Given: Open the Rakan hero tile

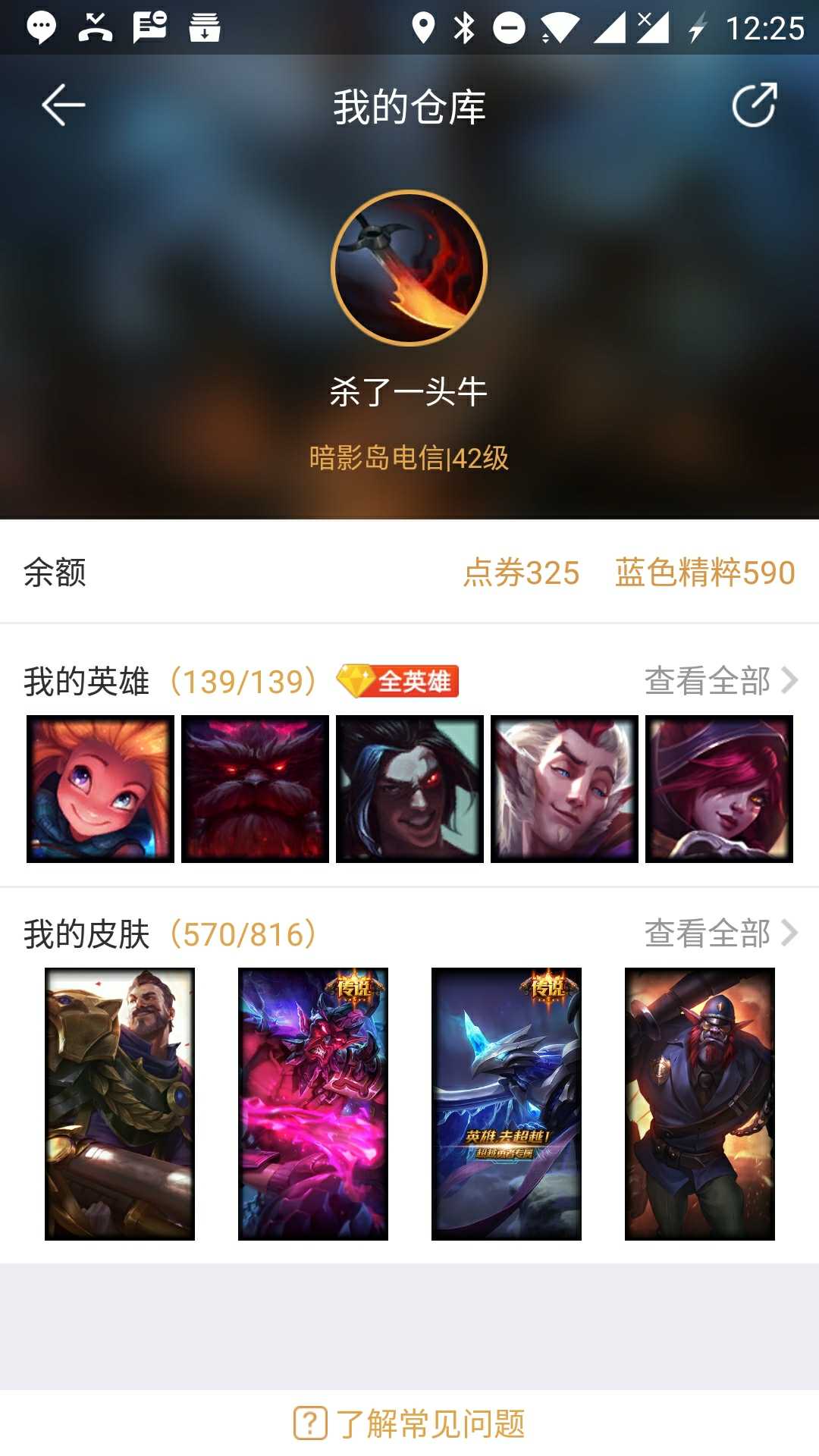Looking at the screenshot, I should 564,789.
